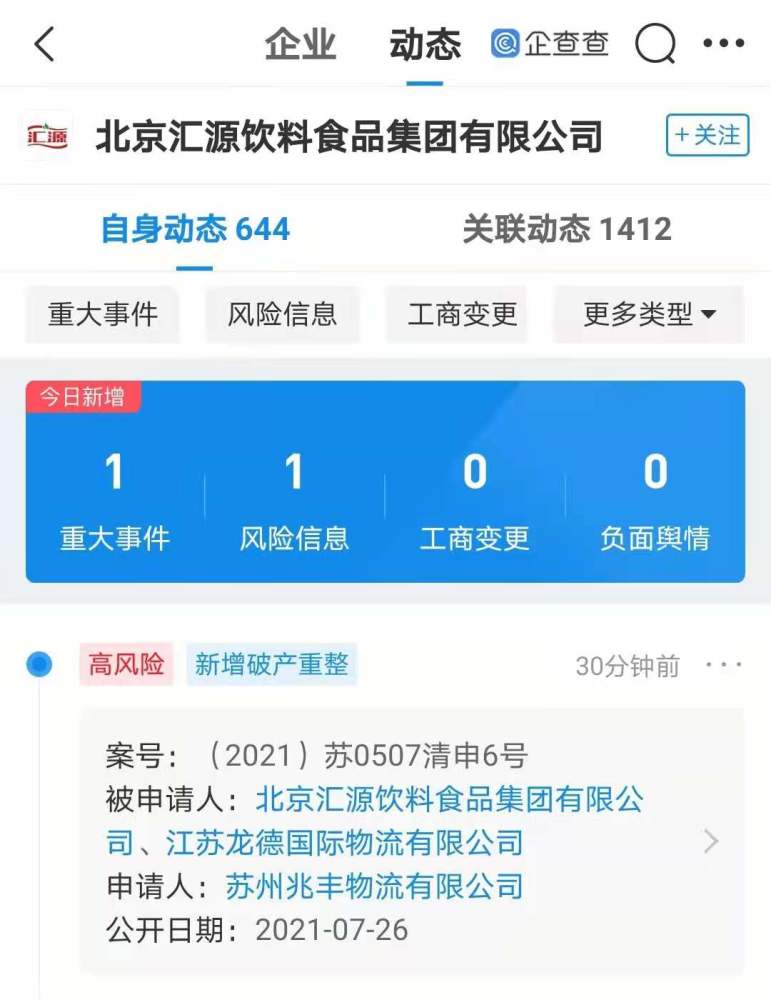Switch to 关联动态 1412 tab

point(566,230)
